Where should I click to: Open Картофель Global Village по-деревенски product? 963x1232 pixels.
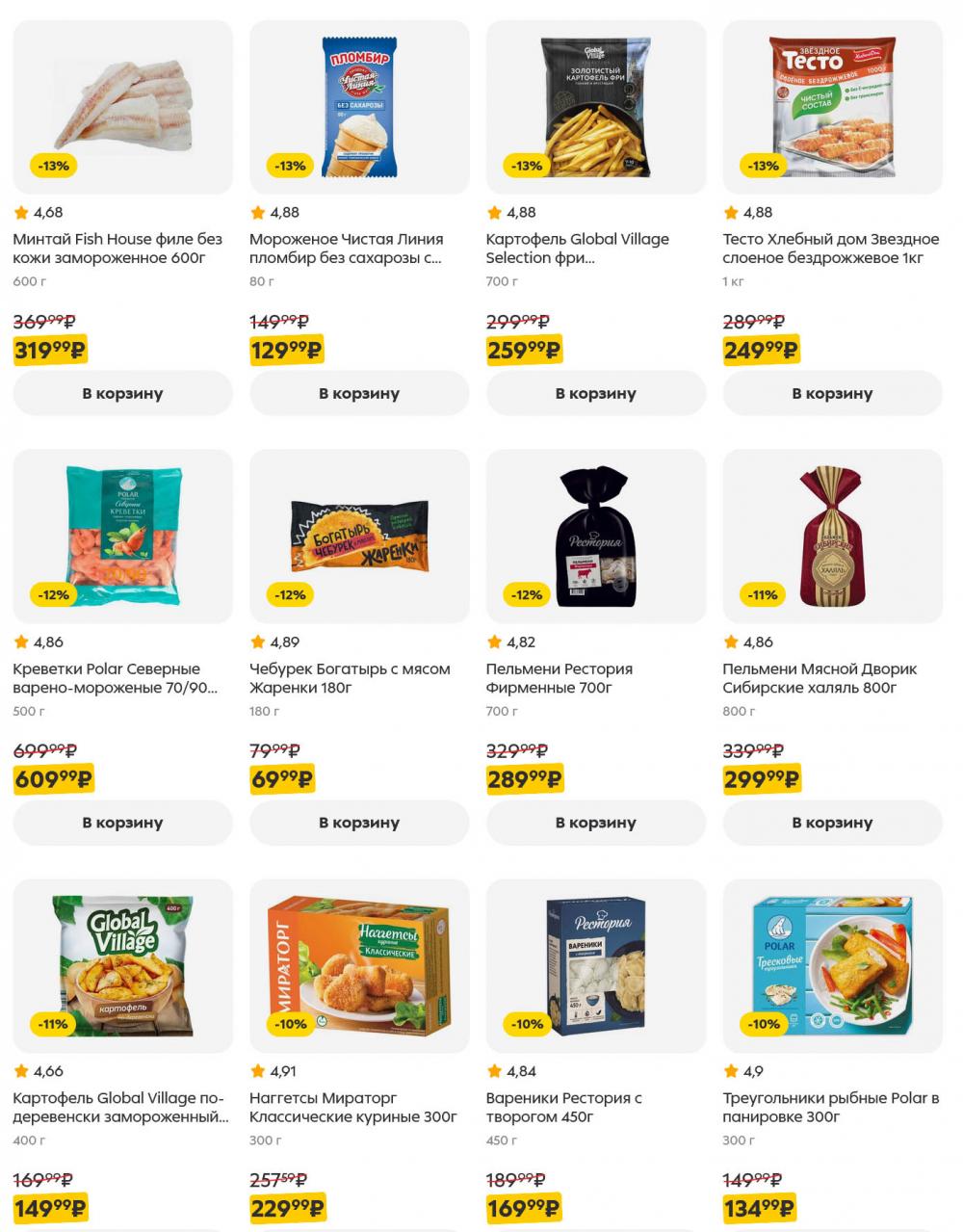(x=120, y=1107)
